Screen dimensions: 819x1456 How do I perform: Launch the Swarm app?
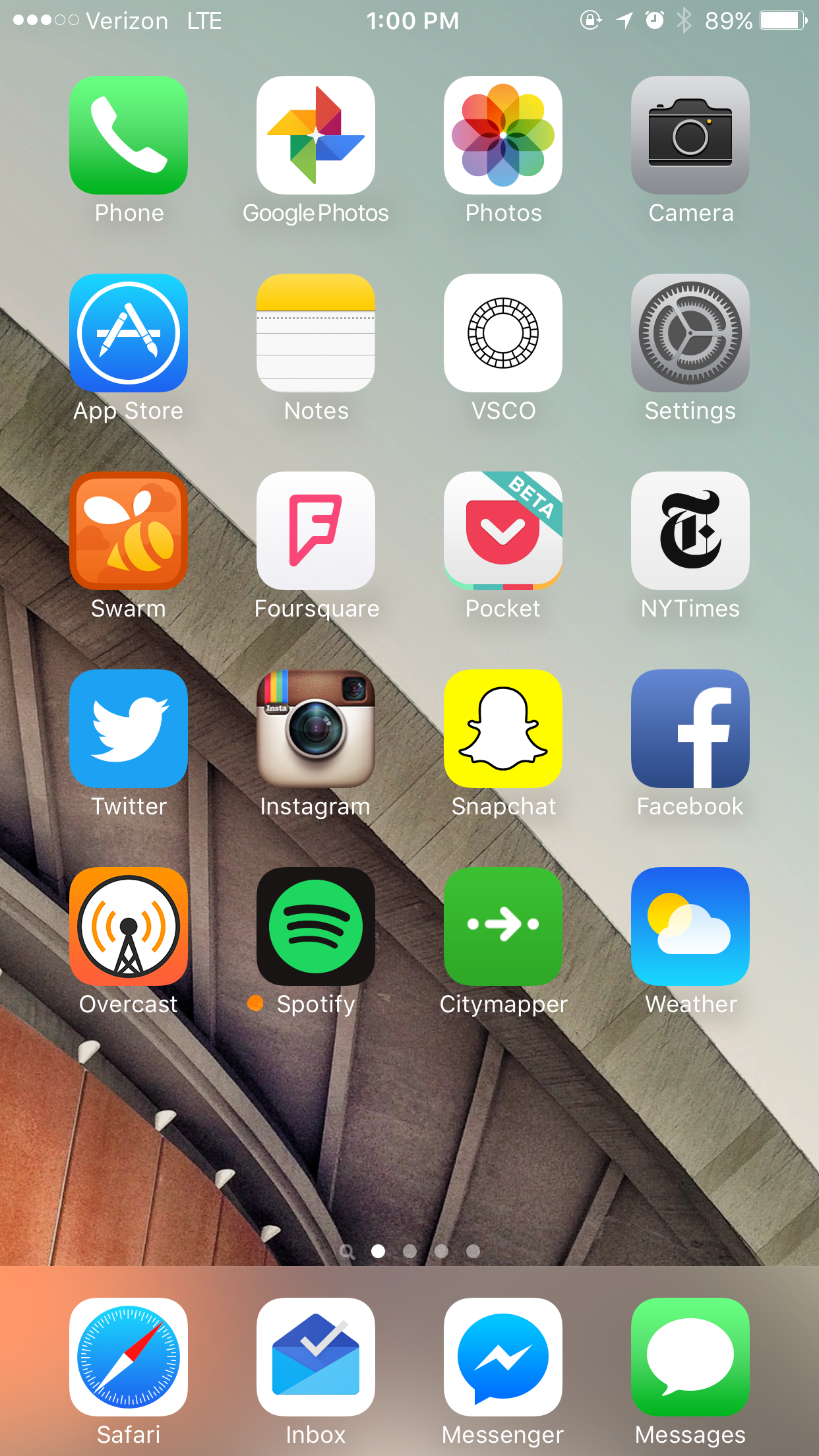point(129,531)
